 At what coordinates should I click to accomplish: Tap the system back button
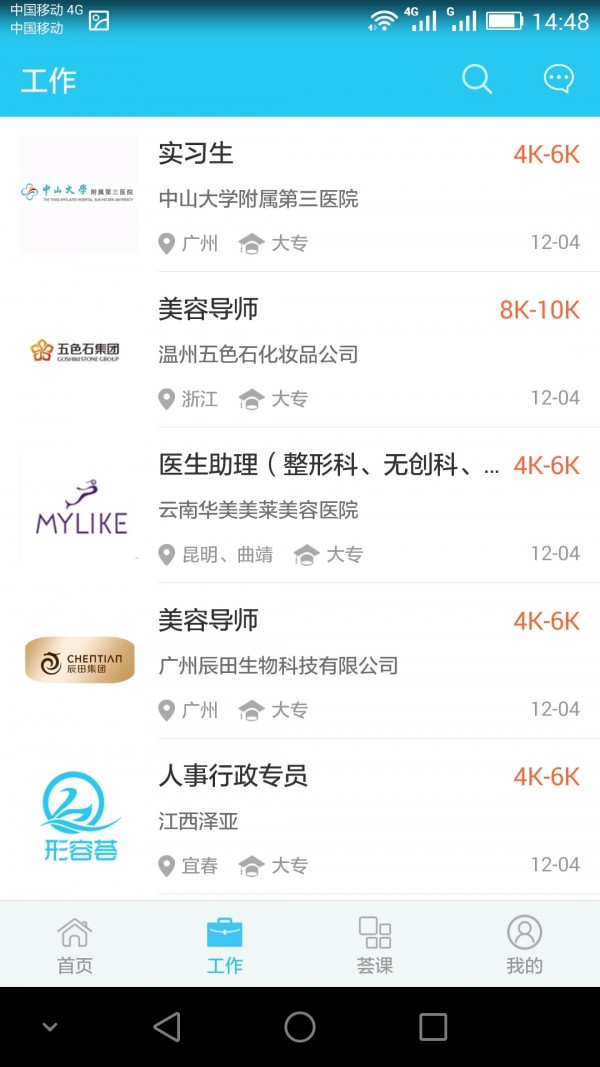coord(167,1027)
